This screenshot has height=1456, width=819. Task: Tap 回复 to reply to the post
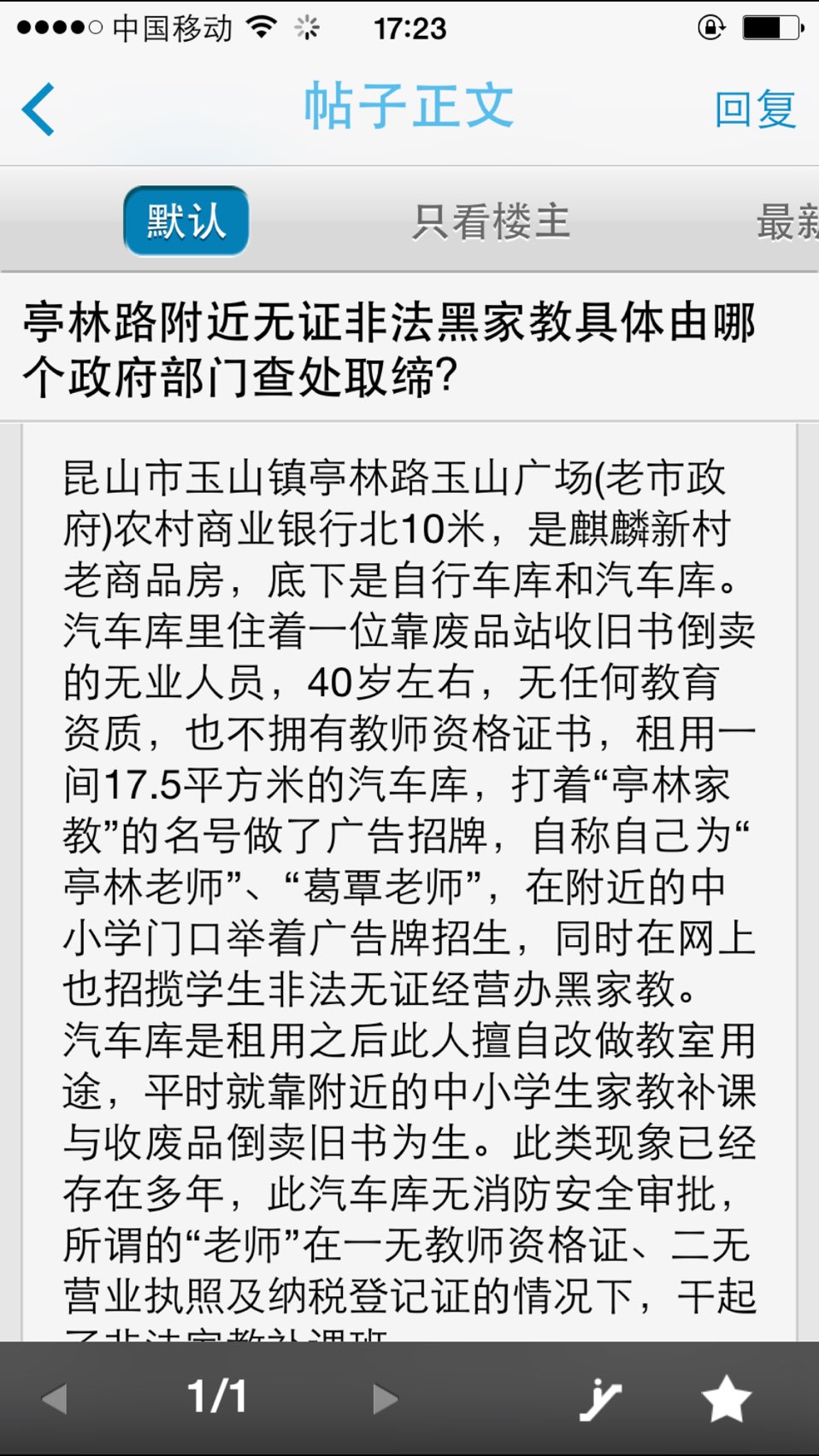tap(755, 109)
